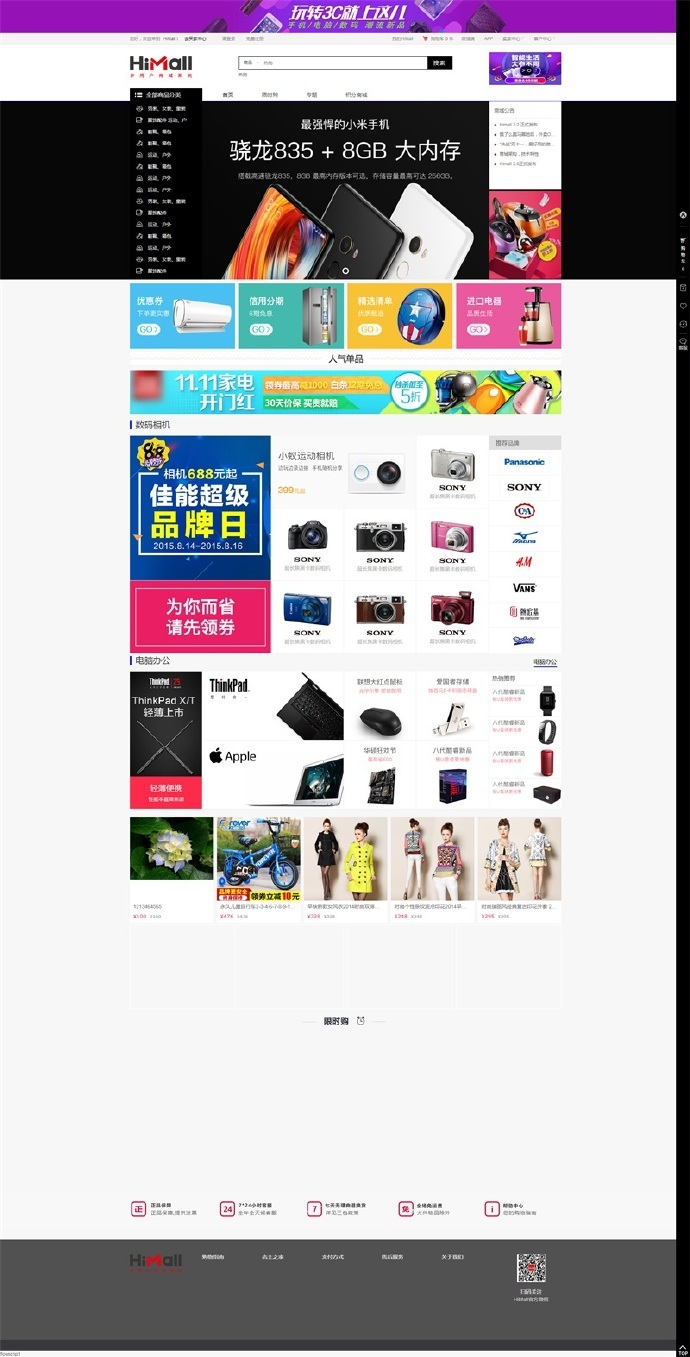Open 关于我们 in the footer

[452, 1257]
